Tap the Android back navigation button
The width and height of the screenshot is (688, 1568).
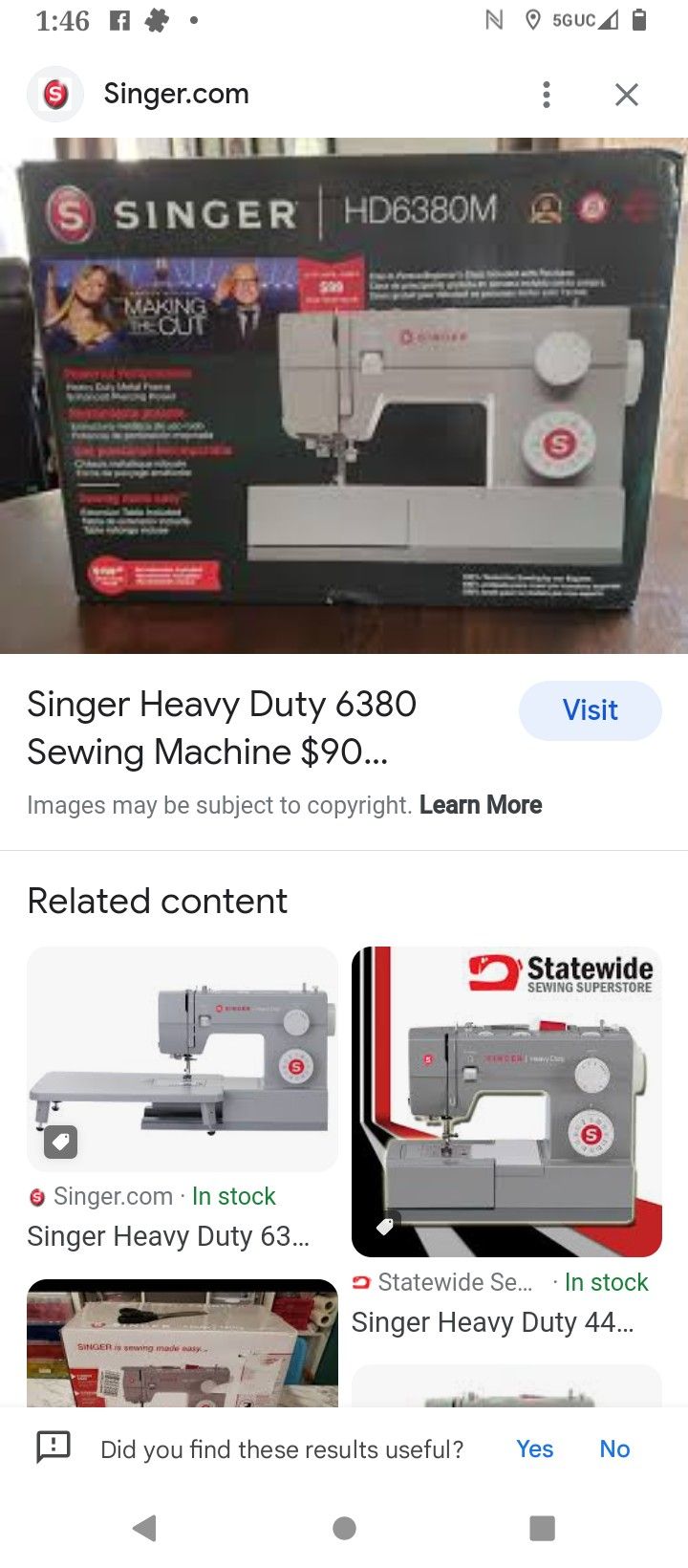pyautogui.click(x=144, y=1528)
